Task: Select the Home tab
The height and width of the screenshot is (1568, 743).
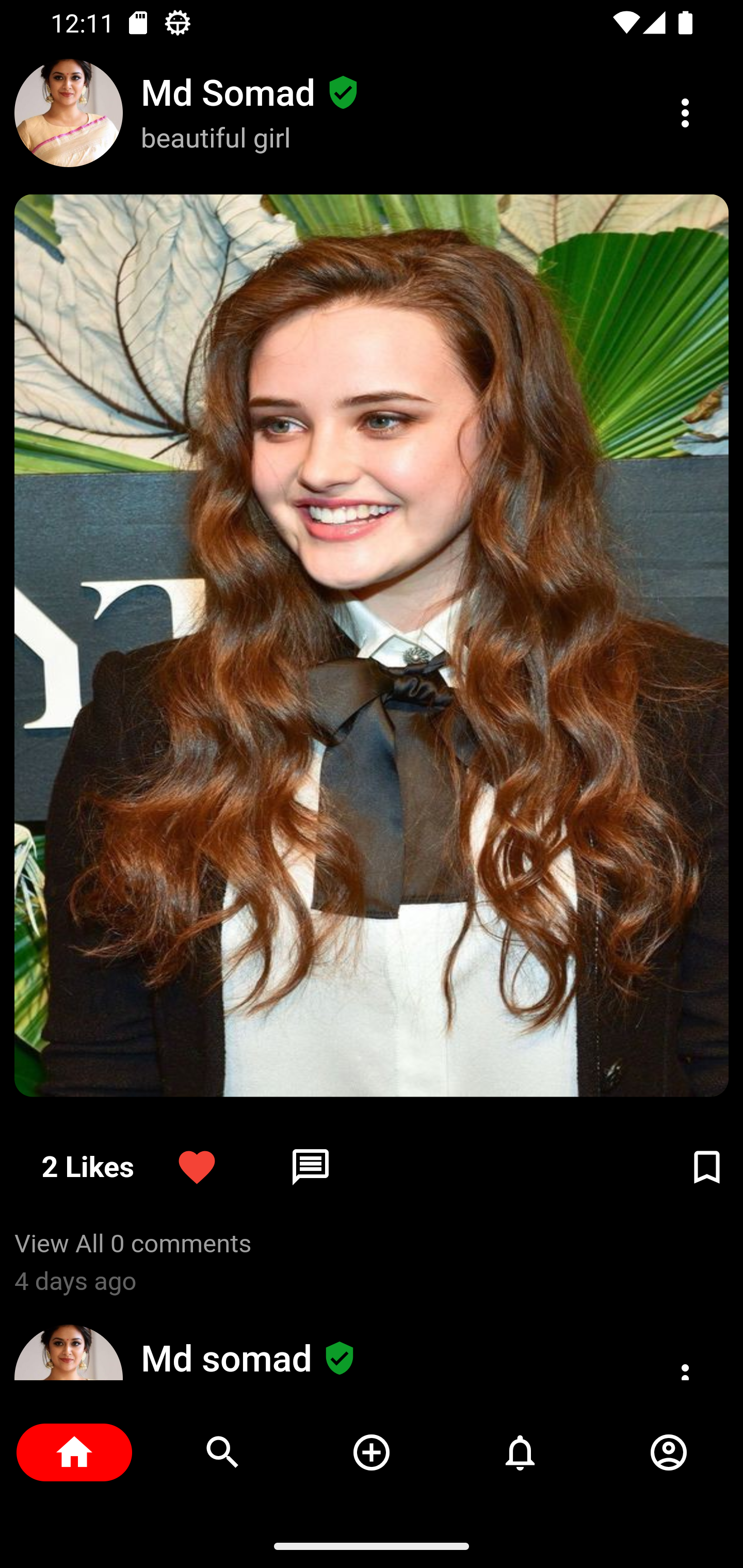Action: (x=74, y=1452)
